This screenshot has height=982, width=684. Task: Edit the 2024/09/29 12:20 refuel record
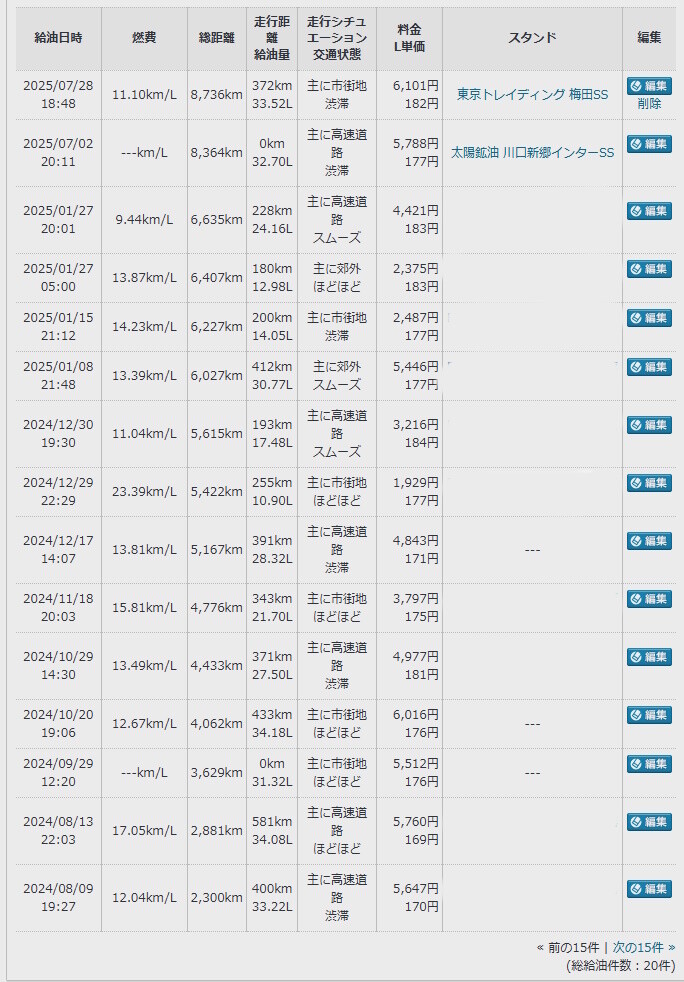649,764
